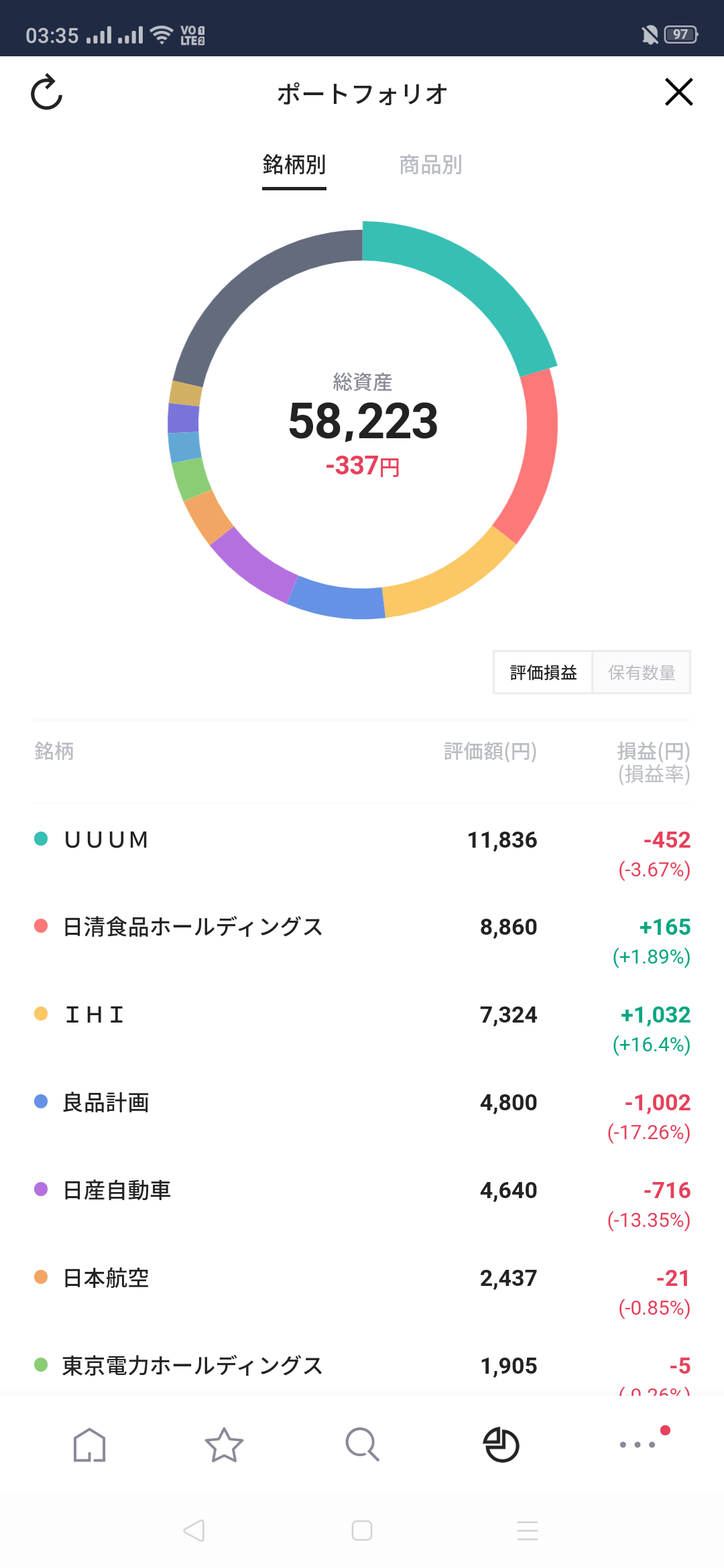
Task: Select the 銘柄別 tab
Action: pyautogui.click(x=294, y=165)
